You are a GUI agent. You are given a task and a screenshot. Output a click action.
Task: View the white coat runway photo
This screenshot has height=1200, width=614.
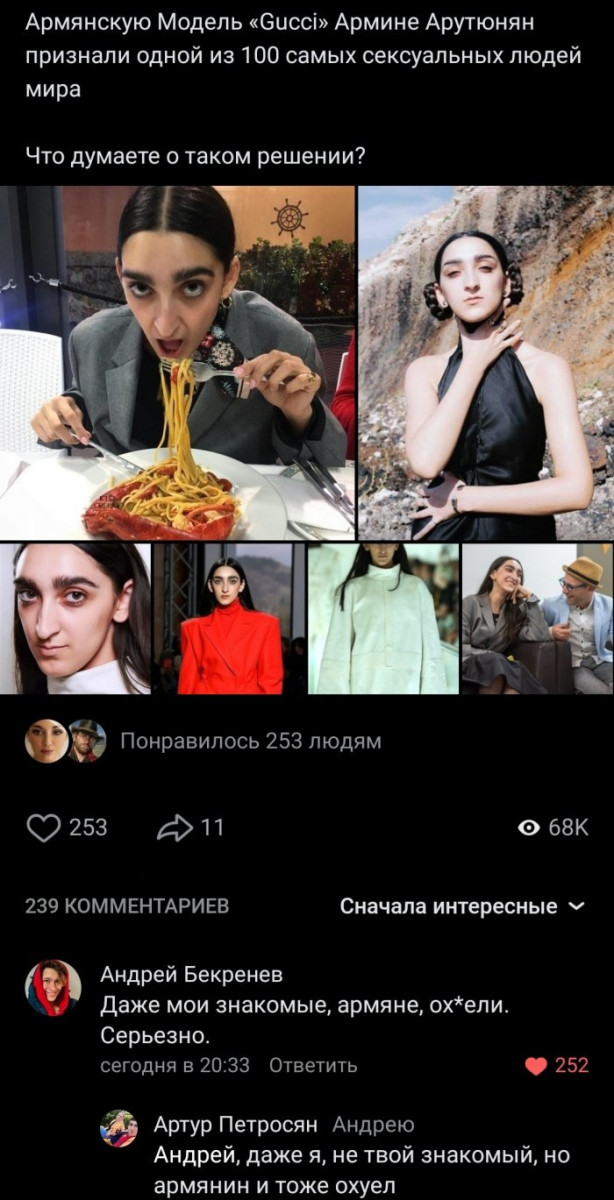[x=384, y=619]
